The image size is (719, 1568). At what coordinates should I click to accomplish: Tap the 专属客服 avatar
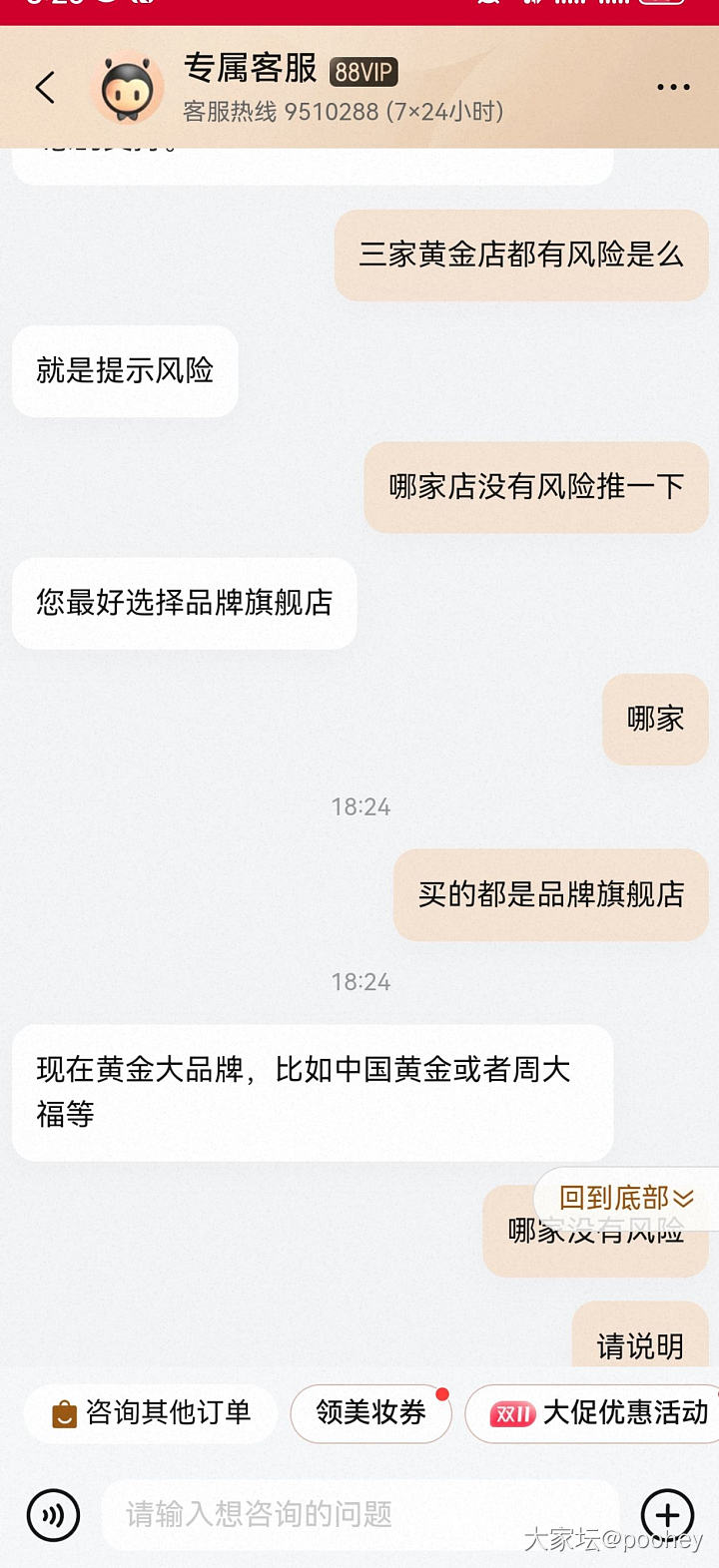128,90
